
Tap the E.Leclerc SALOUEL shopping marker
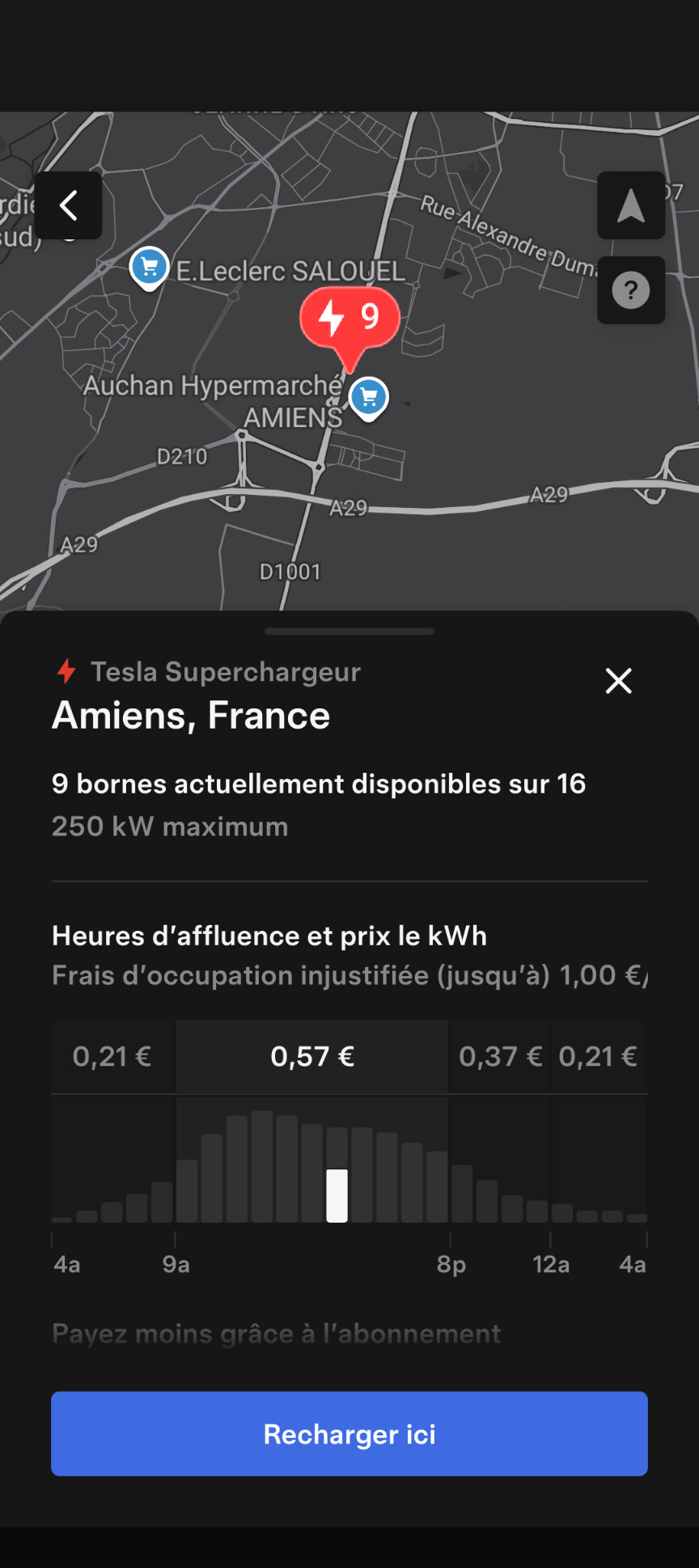149,268
